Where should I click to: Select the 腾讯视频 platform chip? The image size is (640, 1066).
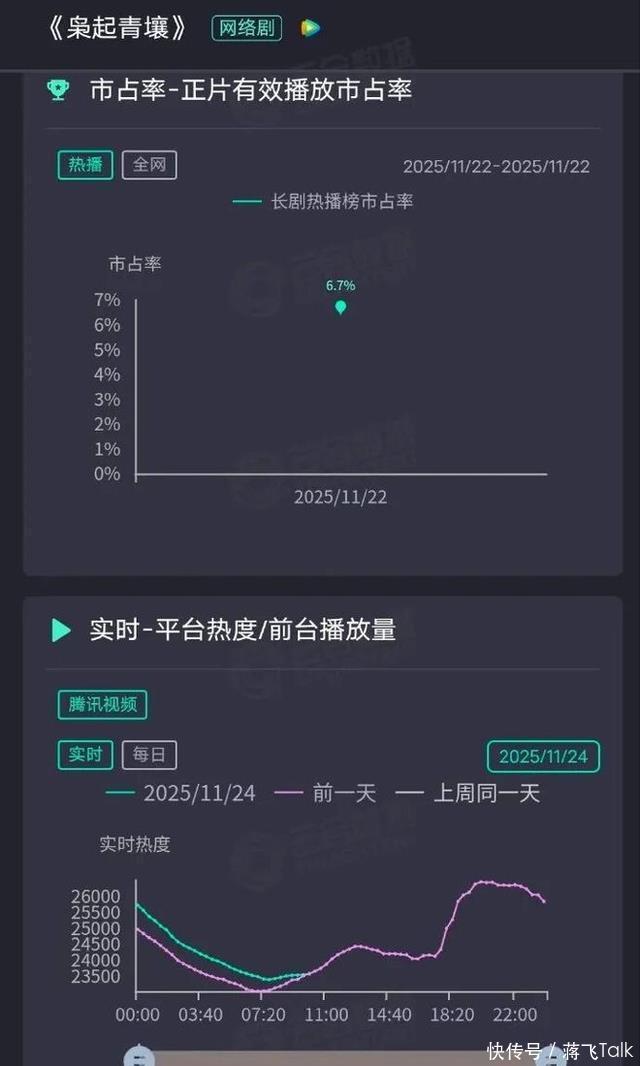[x=102, y=704]
